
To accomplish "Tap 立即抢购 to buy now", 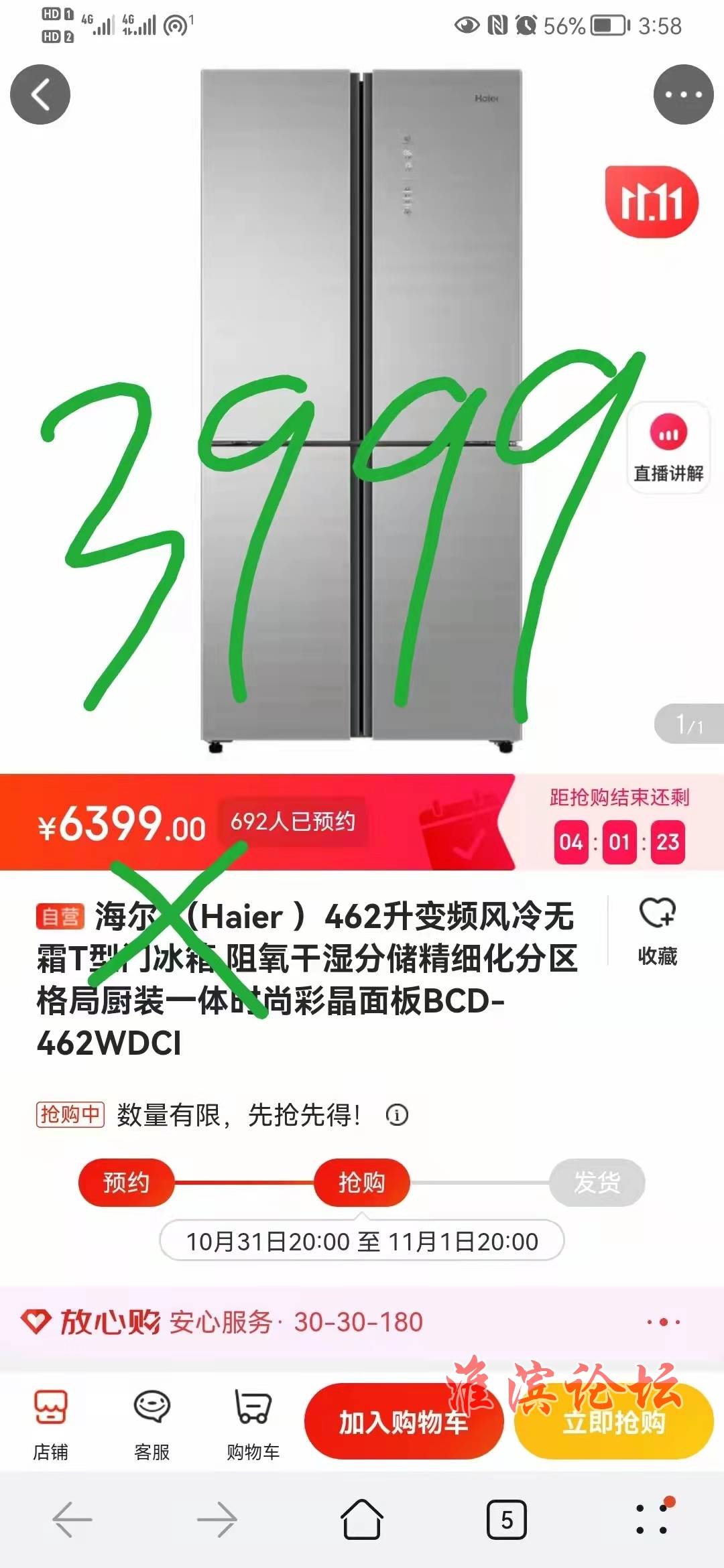I will 613,1421.
